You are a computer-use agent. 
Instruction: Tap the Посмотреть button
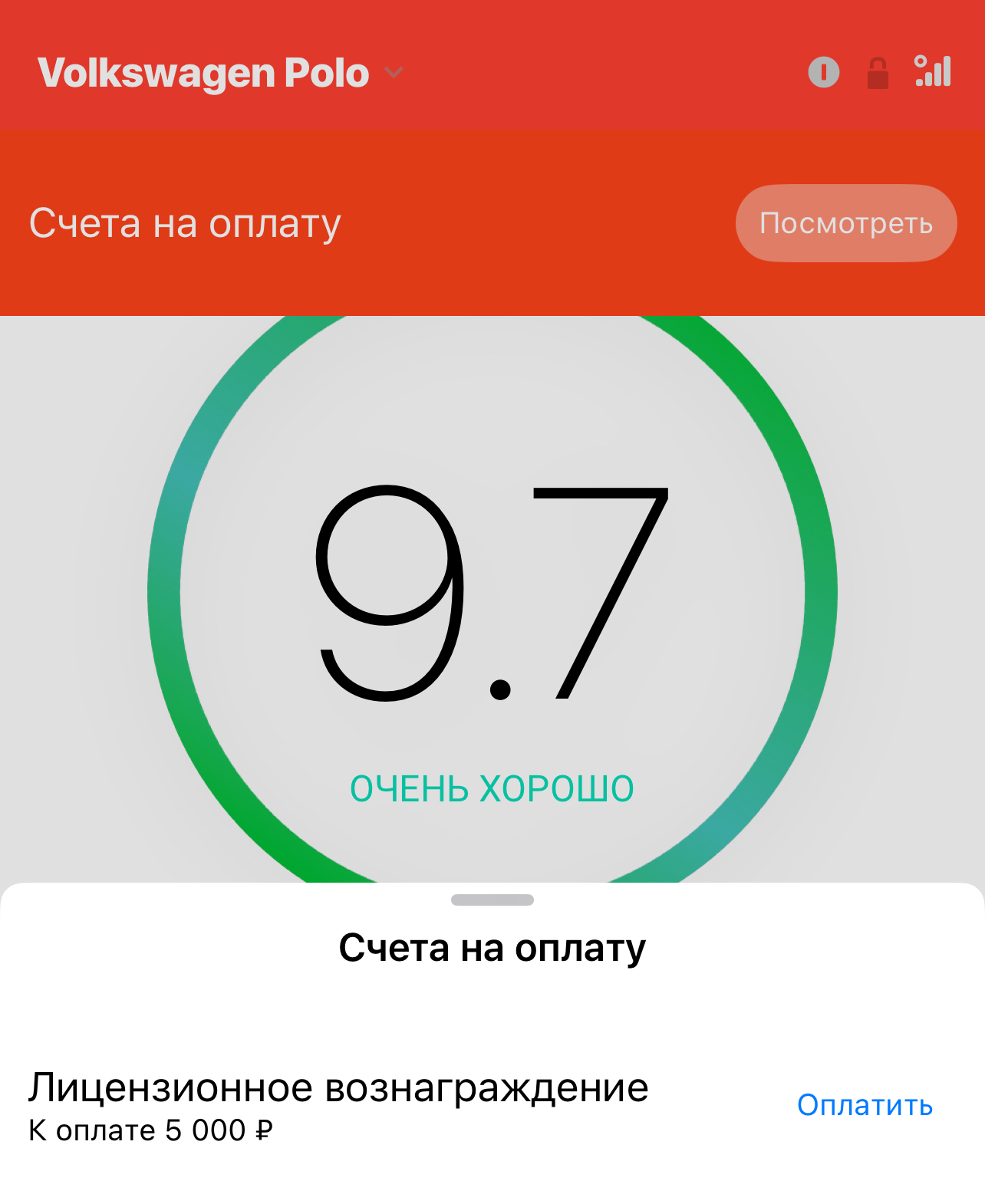point(846,223)
